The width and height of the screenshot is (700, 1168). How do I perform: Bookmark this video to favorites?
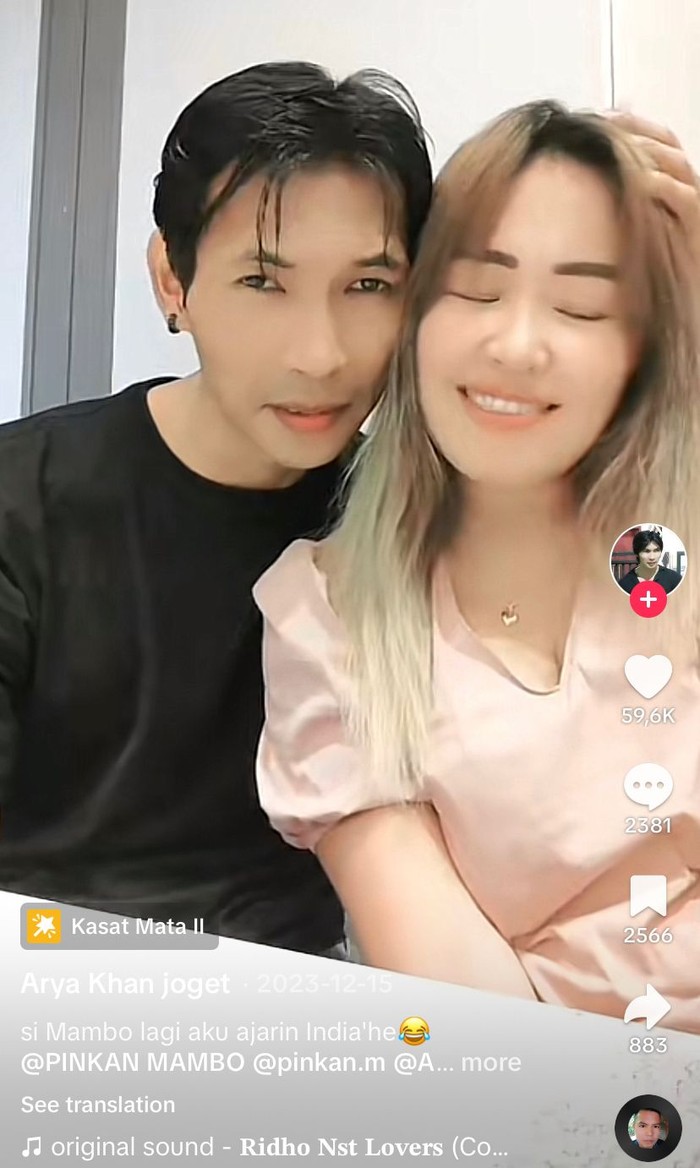pyautogui.click(x=648, y=896)
